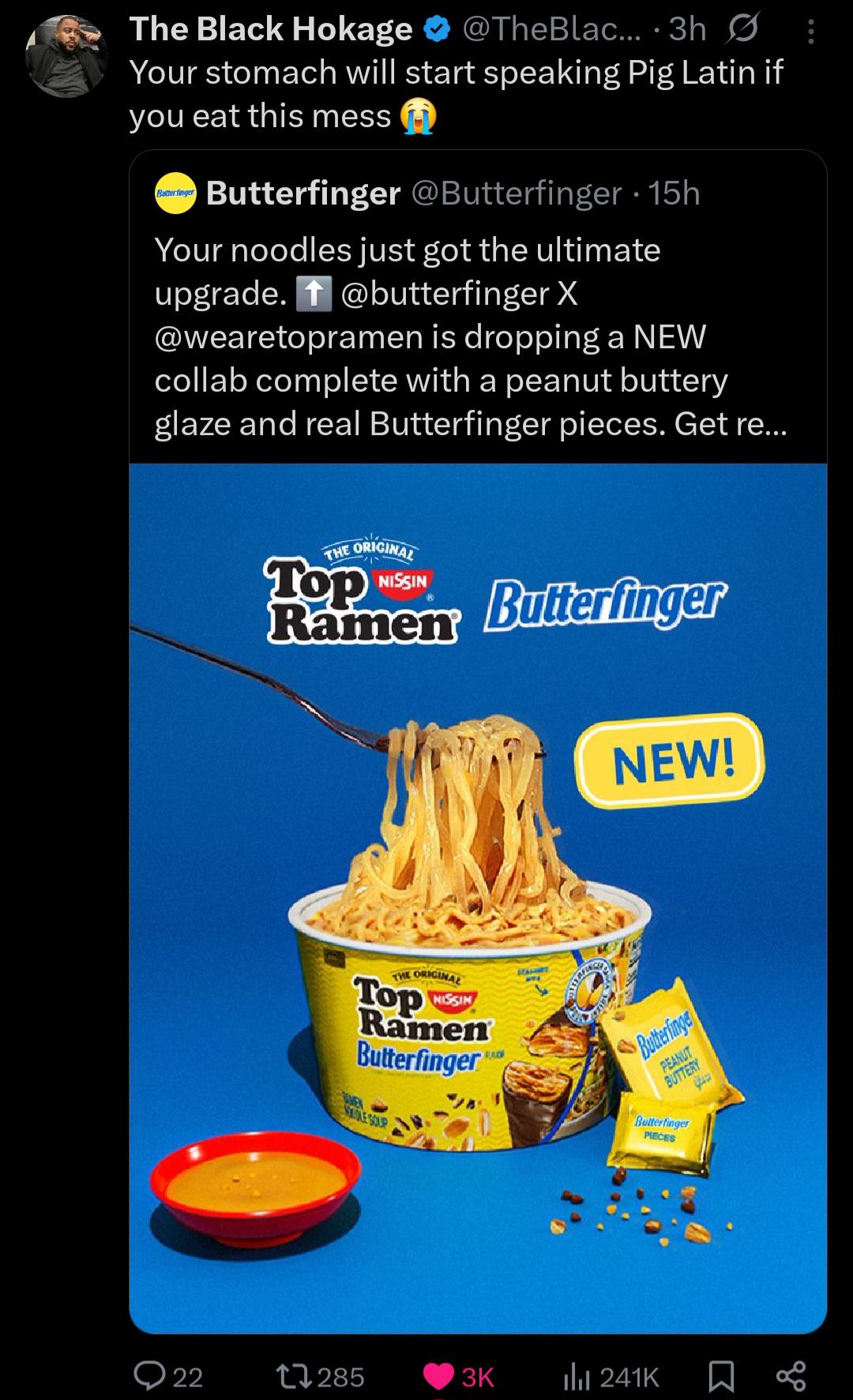This screenshot has width=853, height=1400.
Task: Open The Black Hokage's profile picture
Action: 67,56
